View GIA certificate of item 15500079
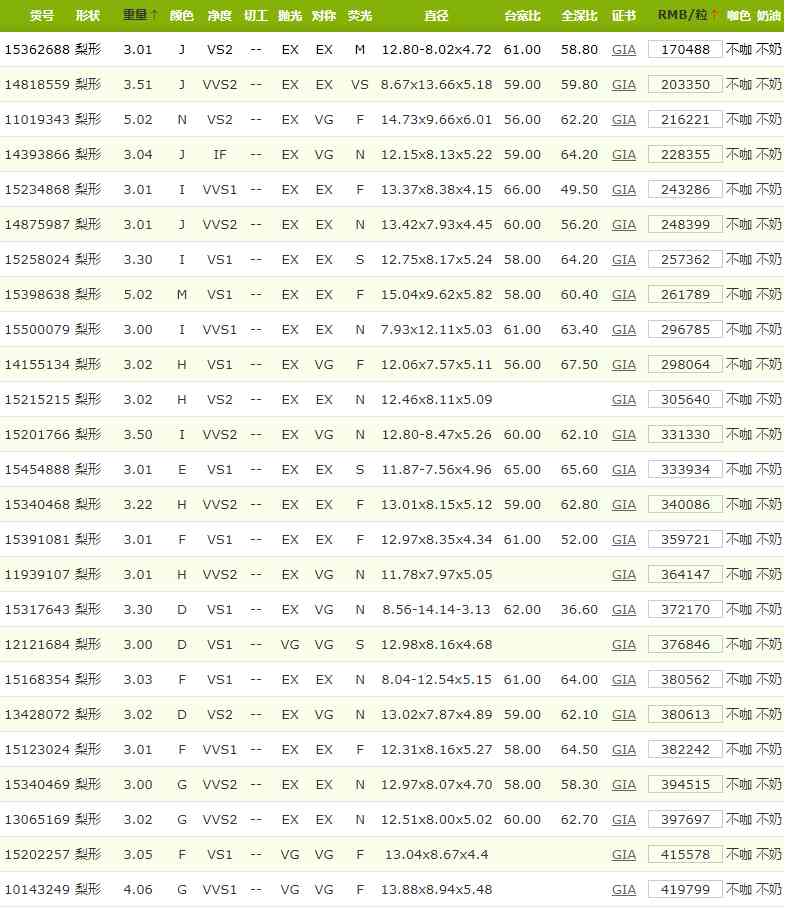This screenshot has height=908, width=800. 623,330
